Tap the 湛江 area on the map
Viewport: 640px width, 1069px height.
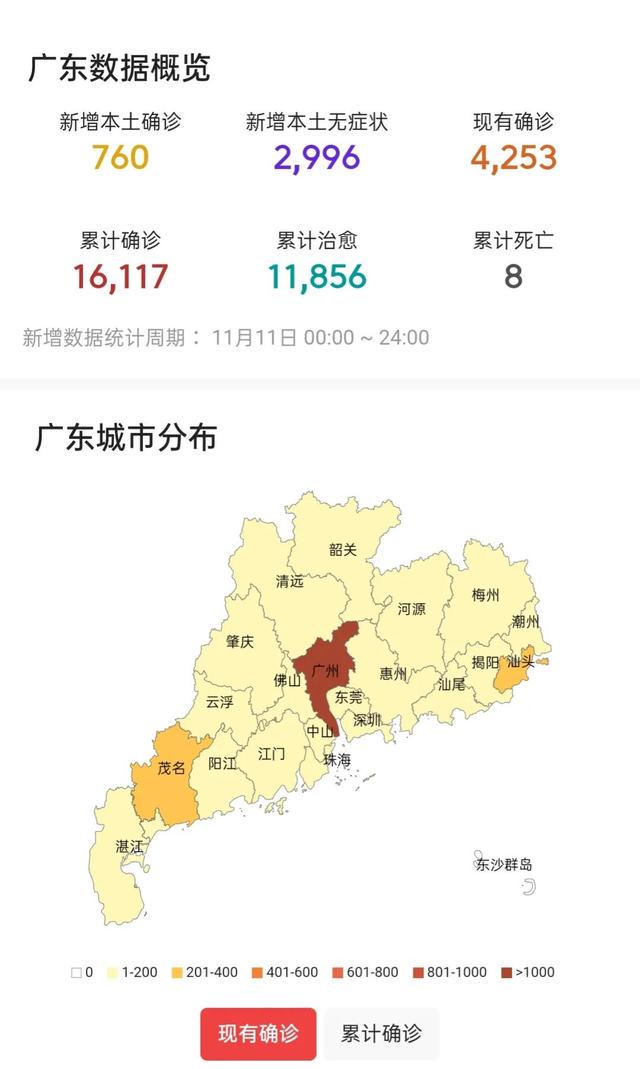tap(129, 847)
